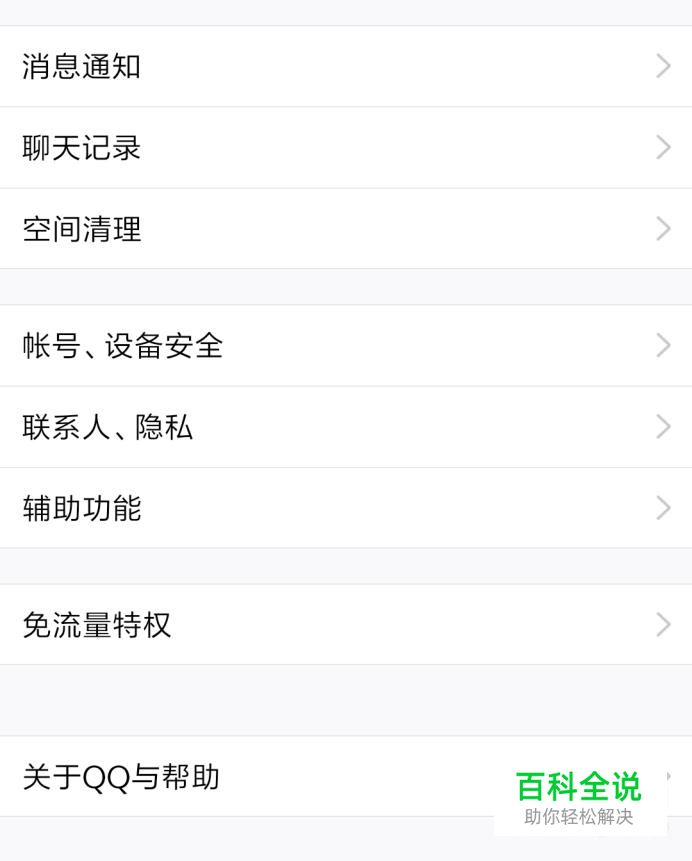Tap 联系人、隐私 row
Screen dimensions: 692x861
(x=346, y=427)
